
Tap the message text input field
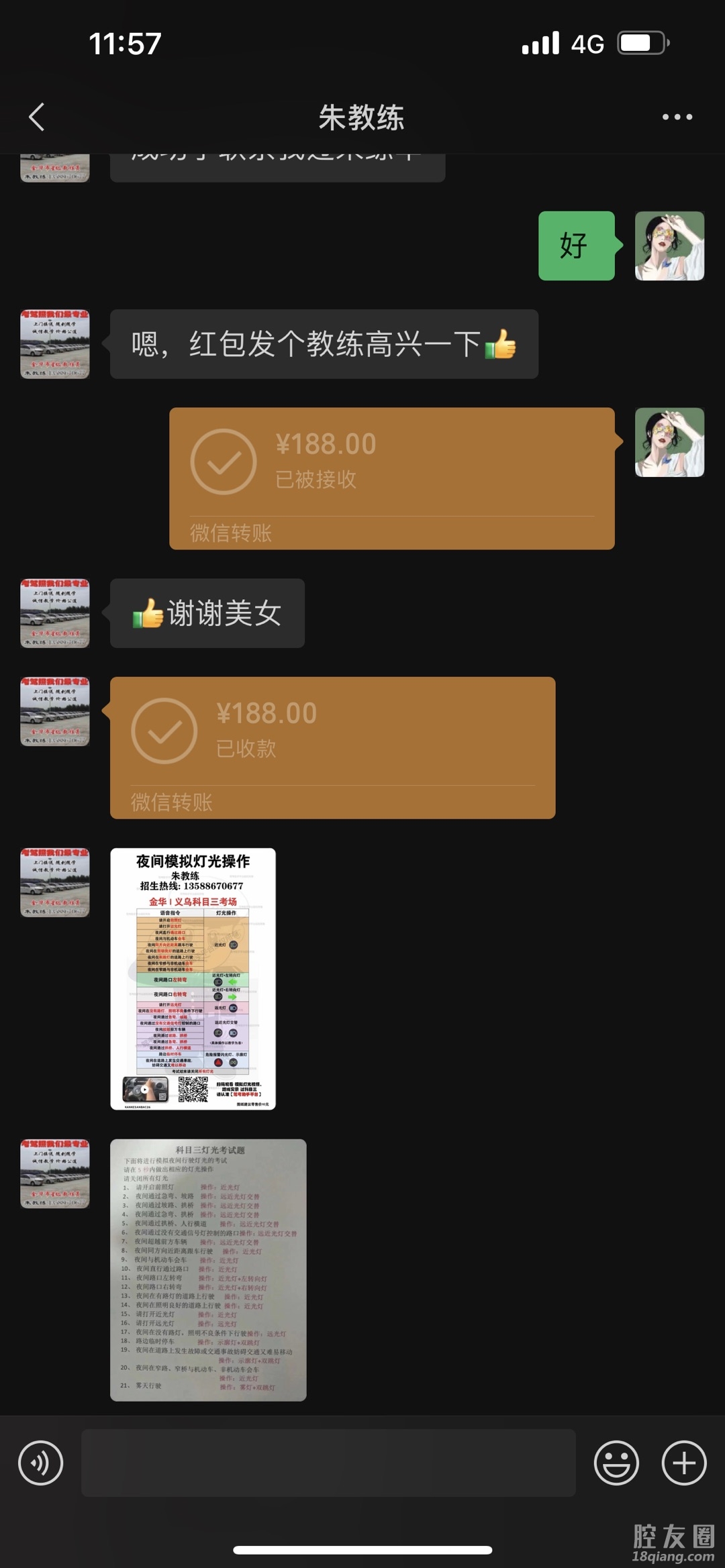pyautogui.click(x=328, y=1463)
